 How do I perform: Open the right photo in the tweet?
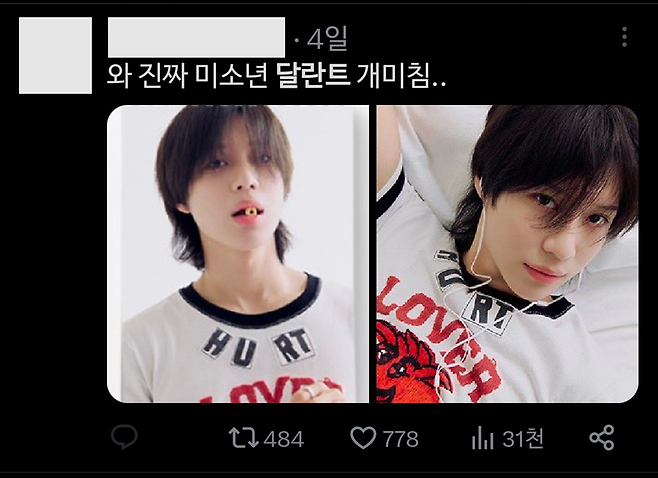pyautogui.click(x=507, y=253)
